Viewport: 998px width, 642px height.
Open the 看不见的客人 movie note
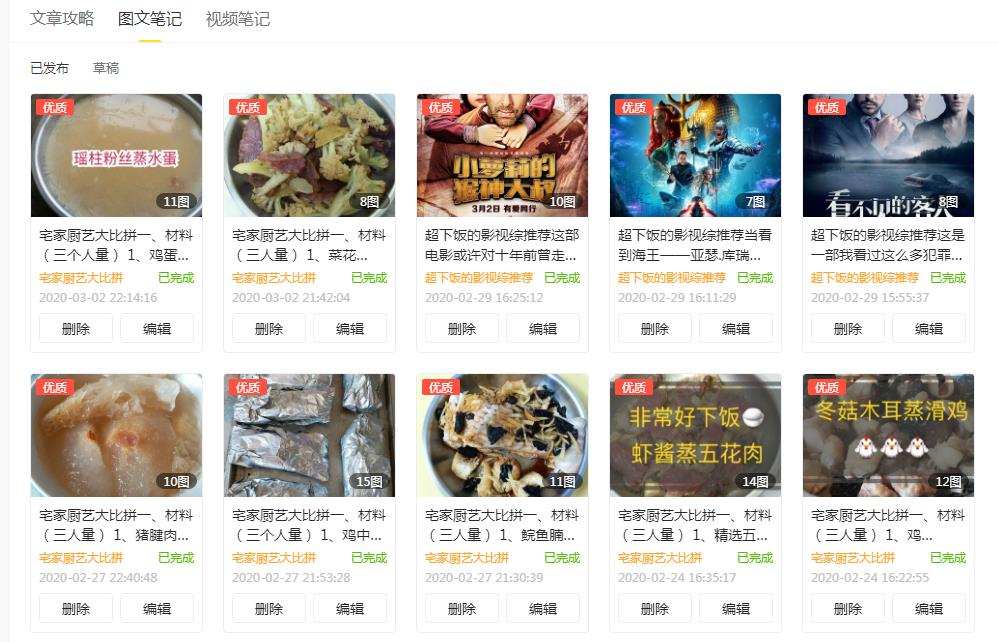click(888, 155)
